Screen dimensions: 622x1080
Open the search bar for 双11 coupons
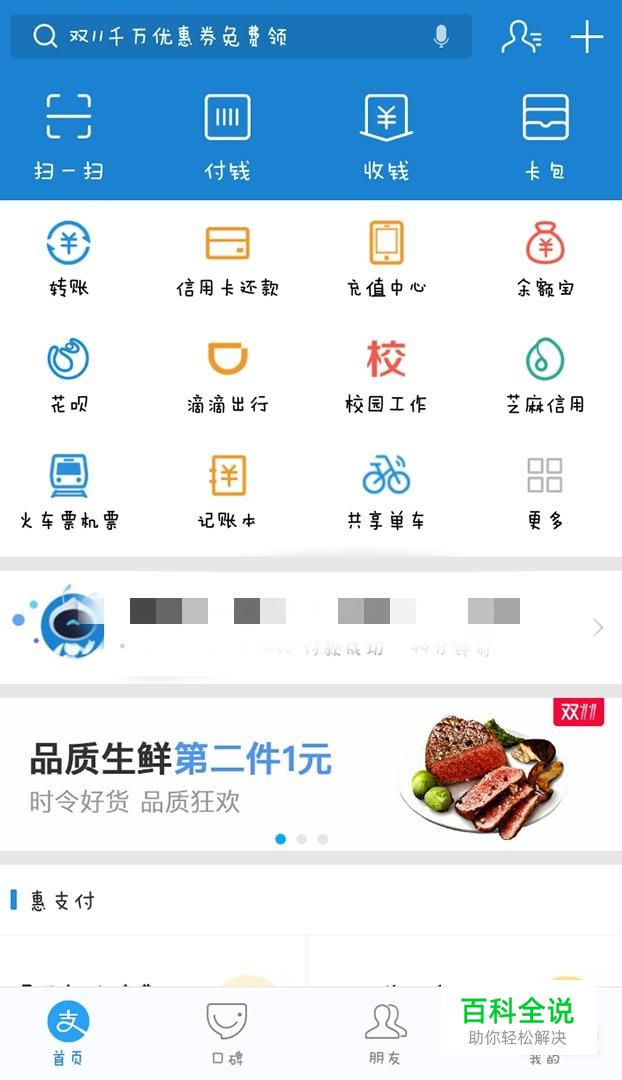[230, 37]
